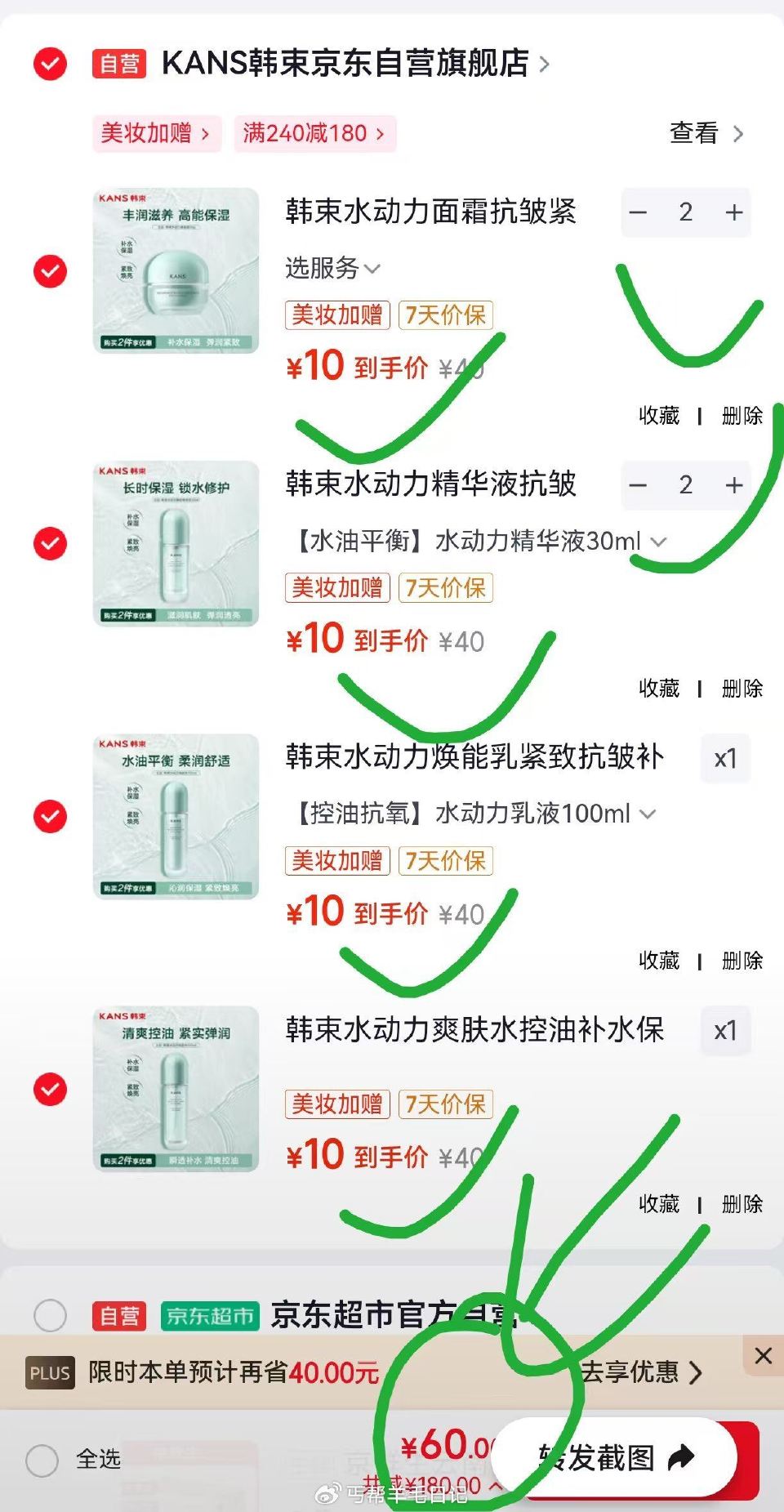The width and height of the screenshot is (784, 1512).
Task: Click plus icon to increase 面霜 quantity
Action: (x=733, y=212)
